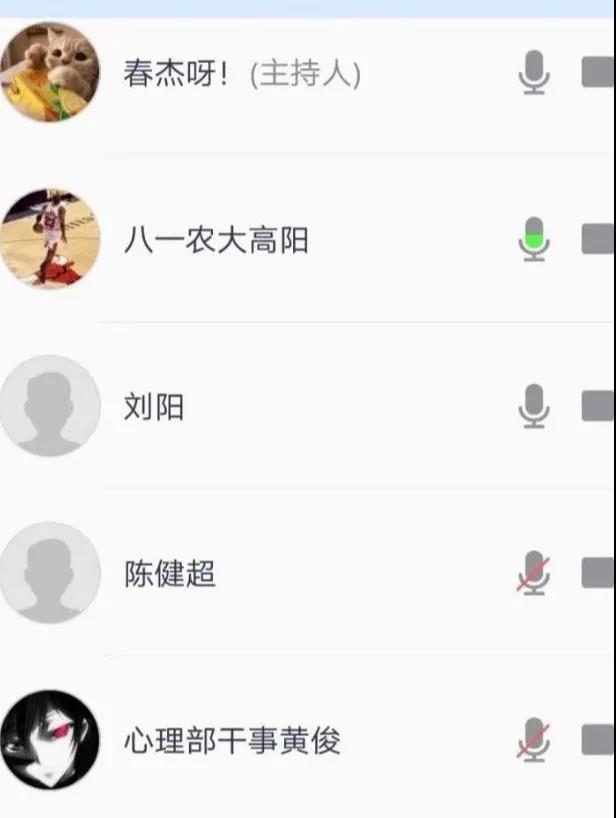Open participant 刘阳
616x818 pixels.
154,407
